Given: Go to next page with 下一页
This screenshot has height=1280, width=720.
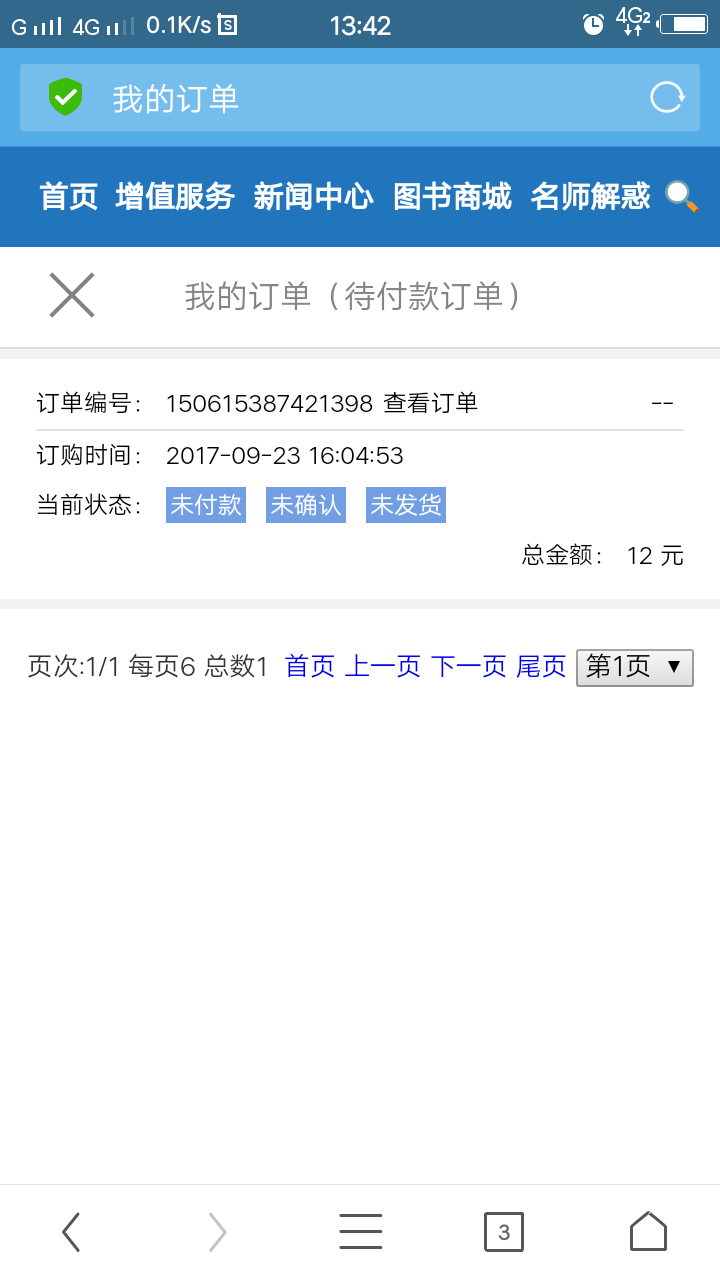Looking at the screenshot, I should [x=469, y=667].
